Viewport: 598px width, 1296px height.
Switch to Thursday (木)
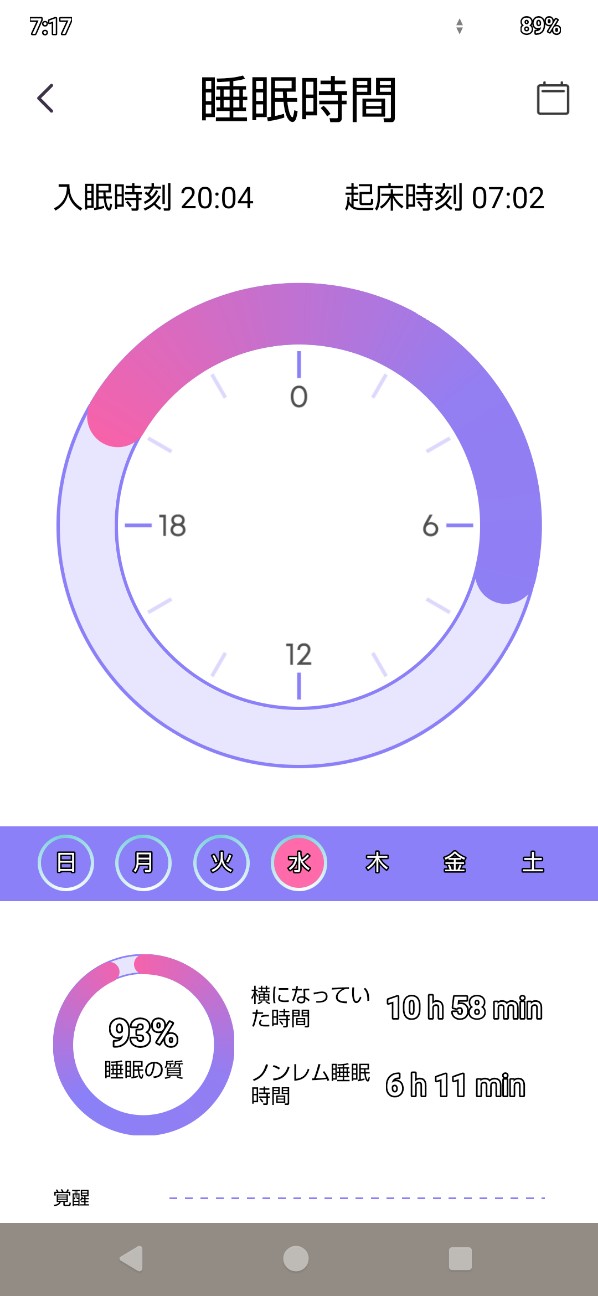pos(377,862)
